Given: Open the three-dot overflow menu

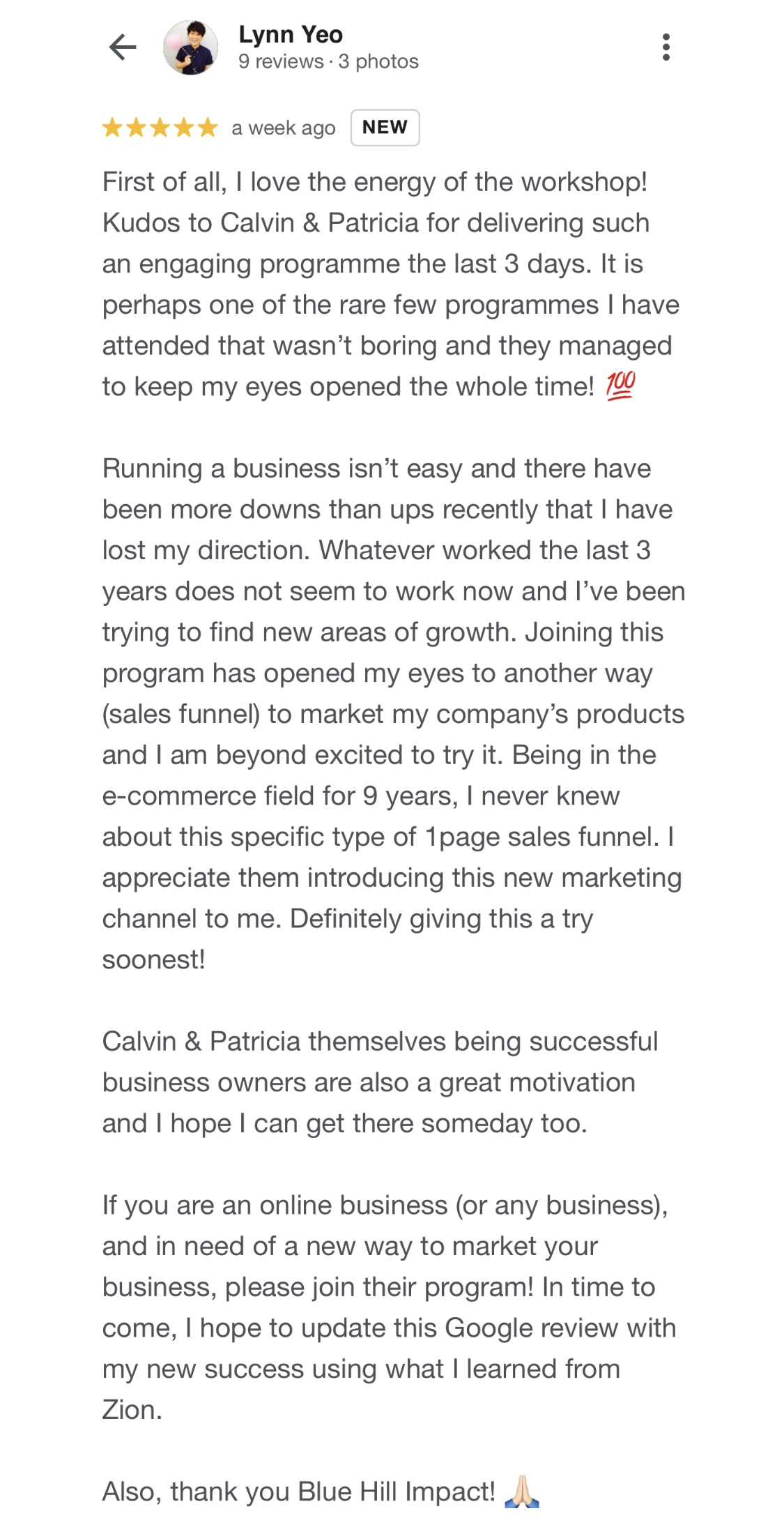Looking at the screenshot, I should 666,47.
